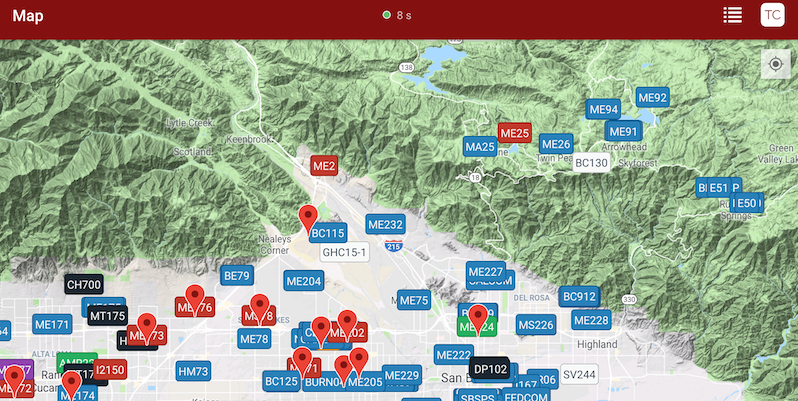Select the ME2 unit marker

click(324, 165)
